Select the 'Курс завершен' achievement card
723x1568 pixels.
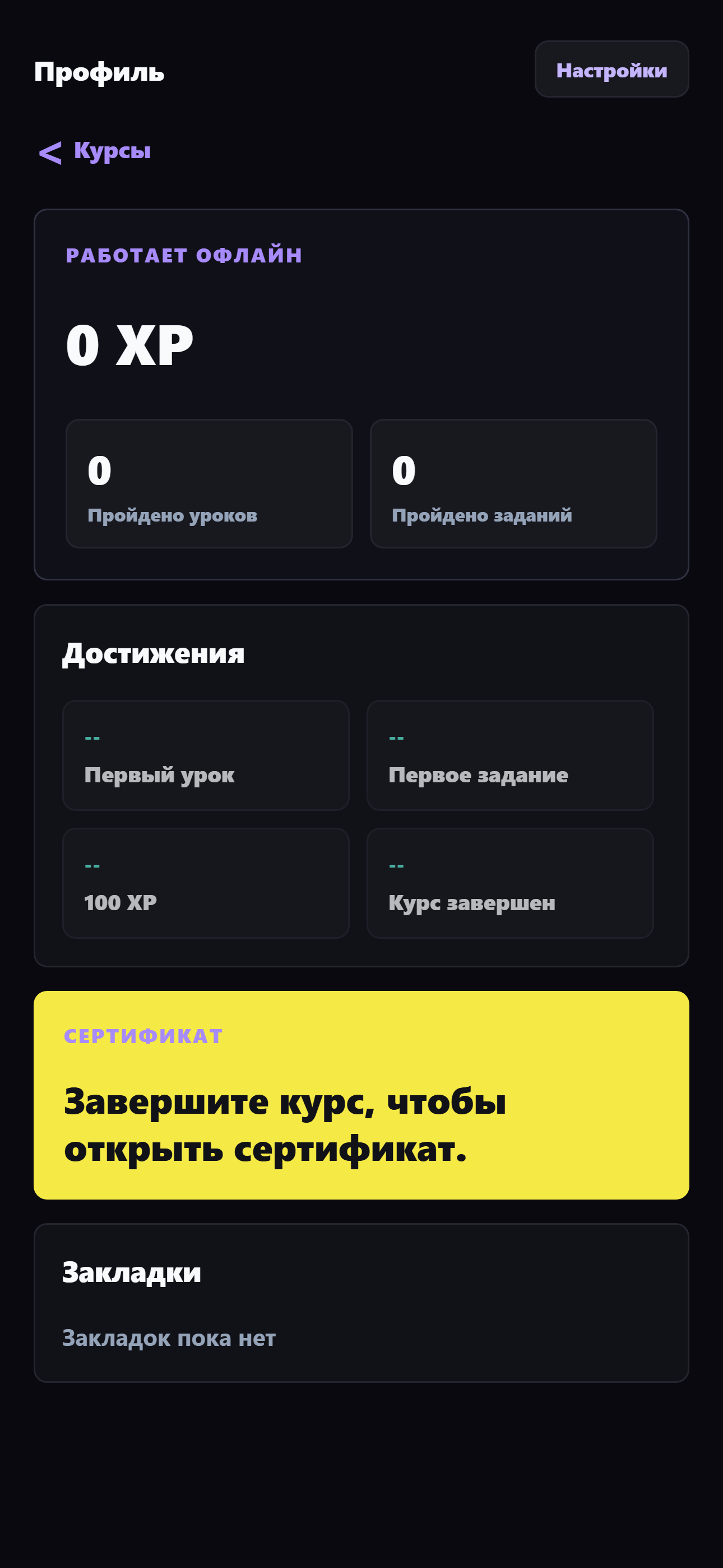511,883
